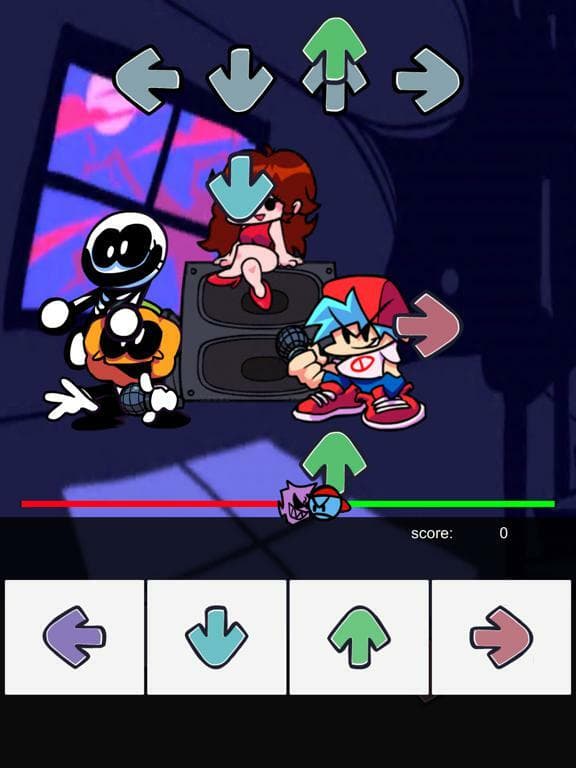
Task: Hit the red right arrow button
Action: tap(502, 637)
